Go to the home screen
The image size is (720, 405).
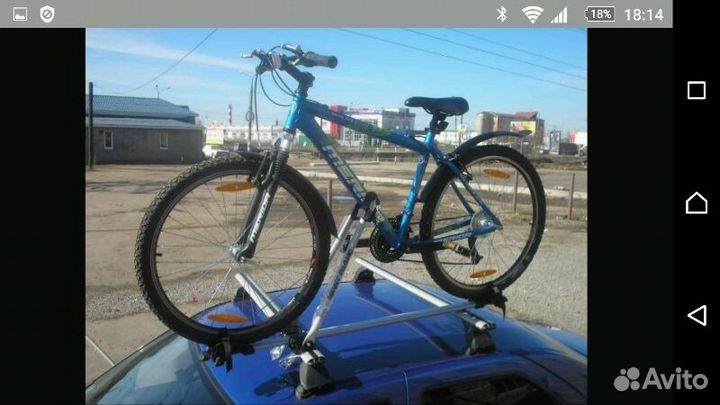tap(697, 203)
